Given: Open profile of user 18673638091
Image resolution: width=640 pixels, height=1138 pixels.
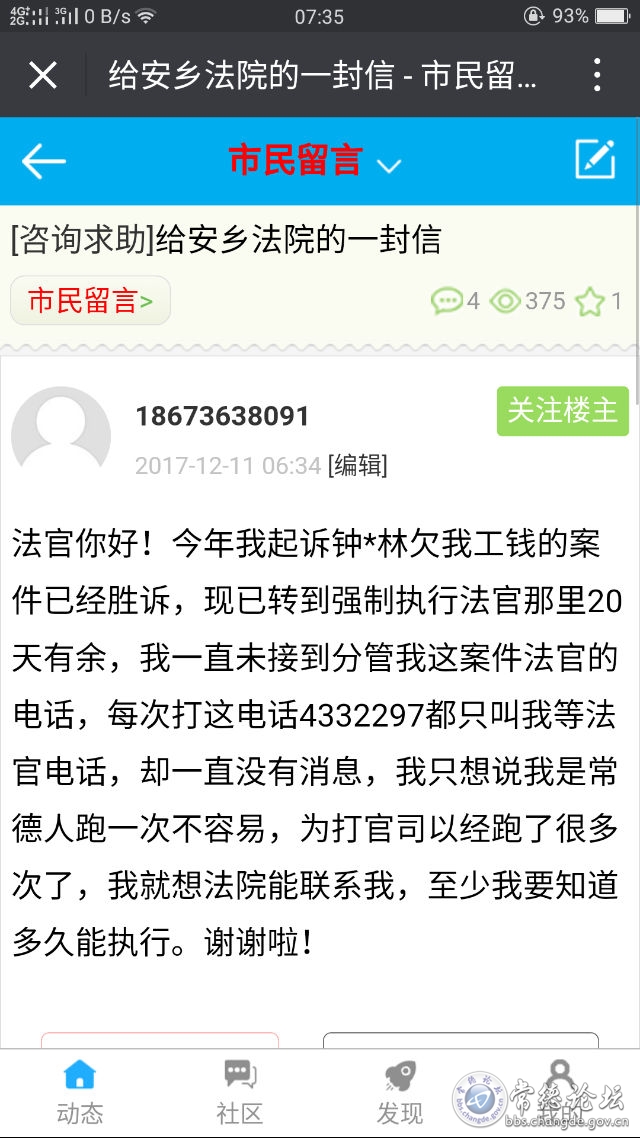Looking at the screenshot, I should (222, 416).
